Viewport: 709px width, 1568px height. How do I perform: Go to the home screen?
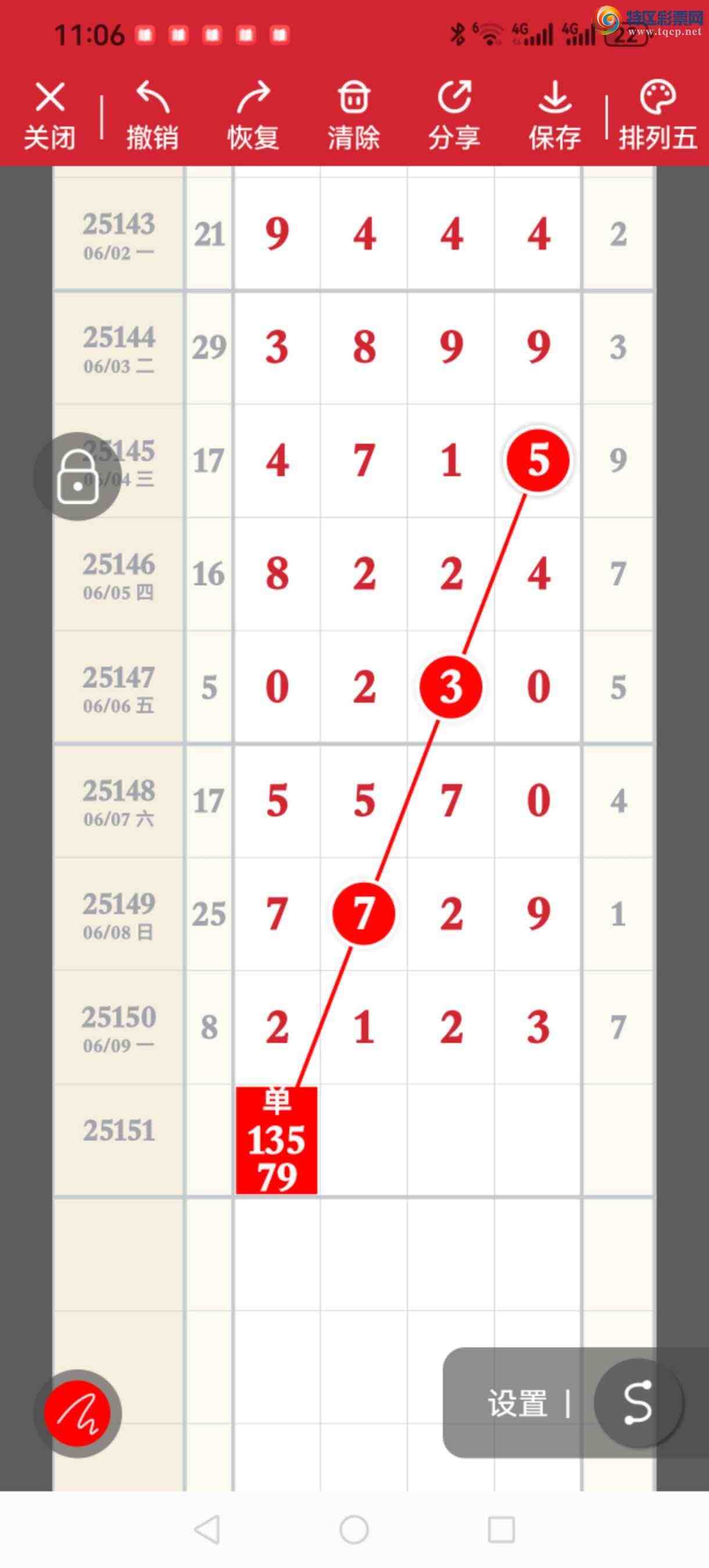point(354,1529)
